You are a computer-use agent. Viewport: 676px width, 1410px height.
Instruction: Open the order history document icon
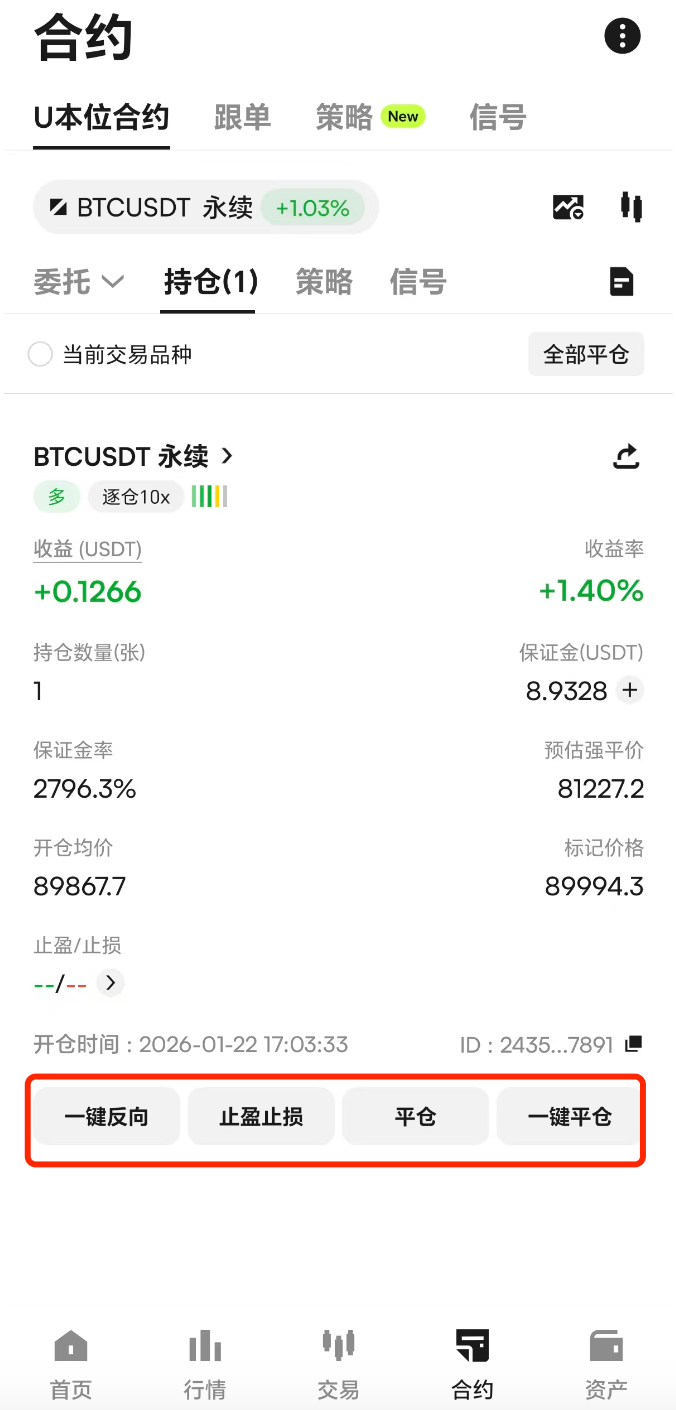tap(622, 282)
